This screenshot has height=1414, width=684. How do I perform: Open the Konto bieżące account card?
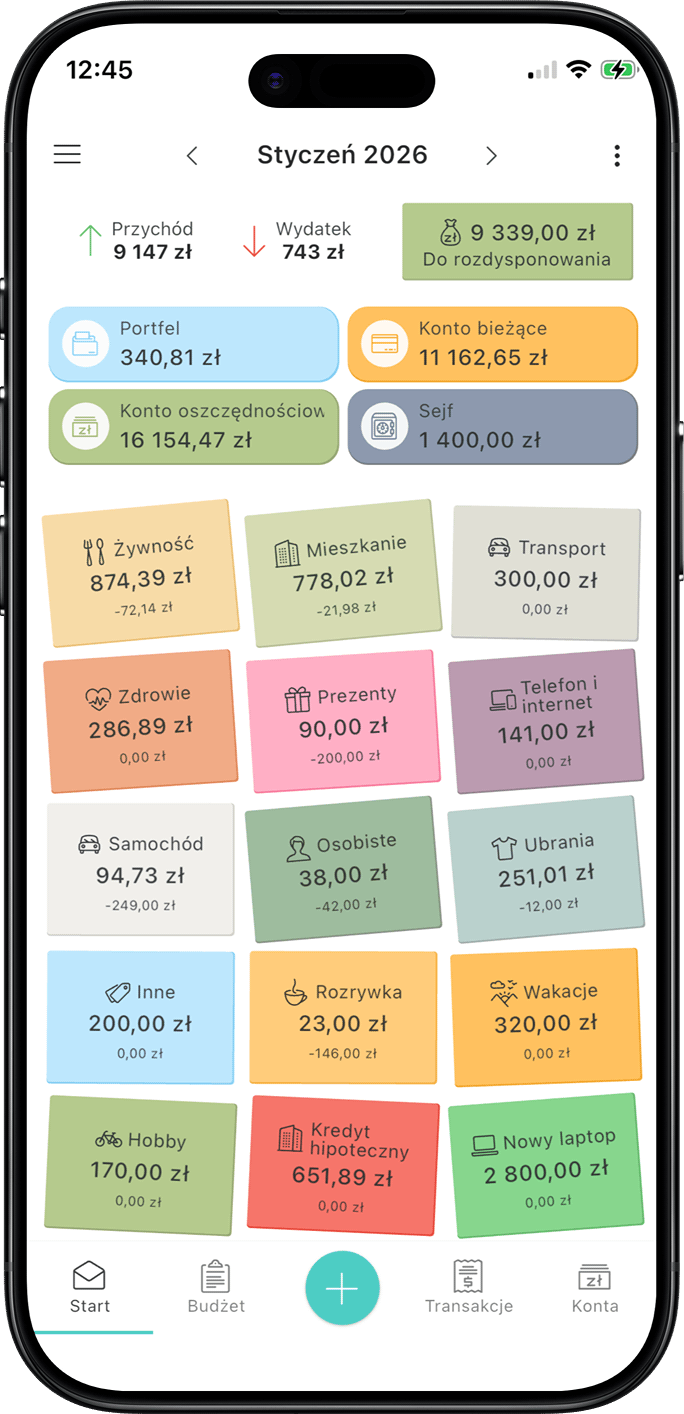[x=492, y=344]
